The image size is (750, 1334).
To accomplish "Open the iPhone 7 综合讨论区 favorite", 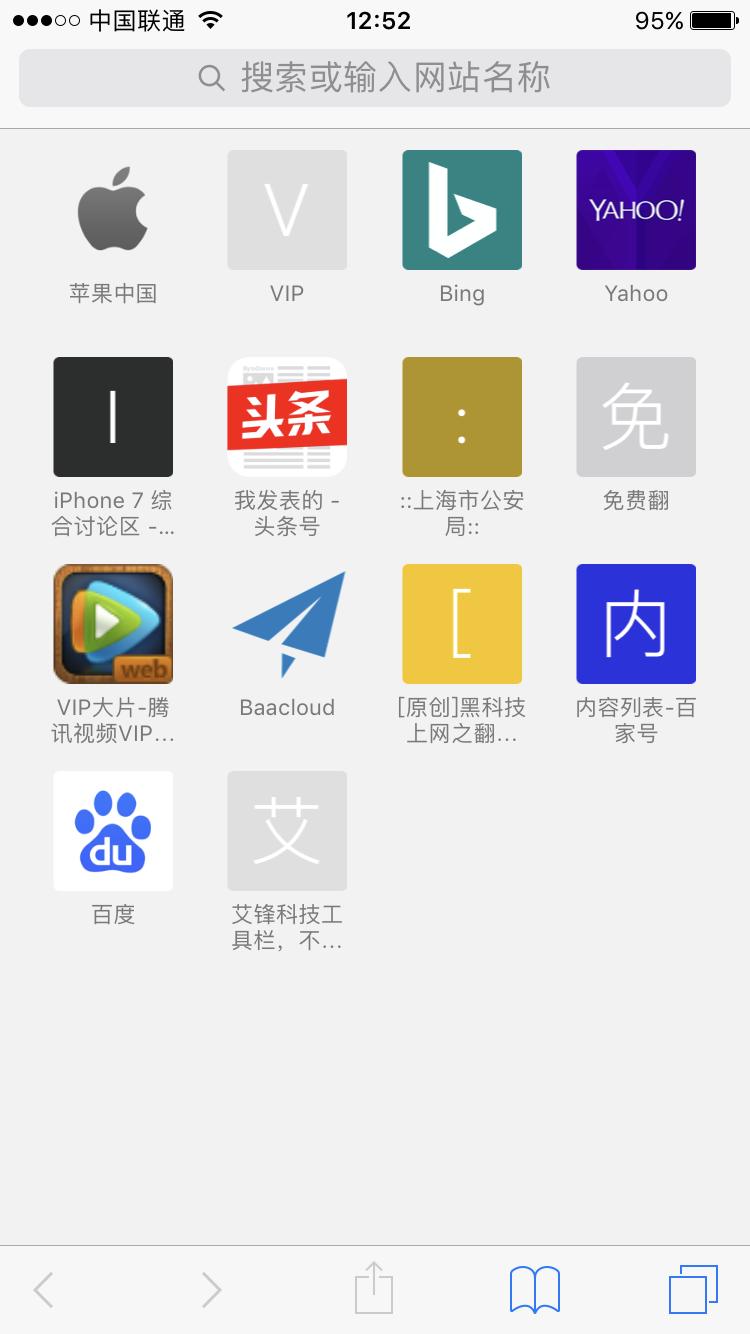I will click(x=112, y=417).
